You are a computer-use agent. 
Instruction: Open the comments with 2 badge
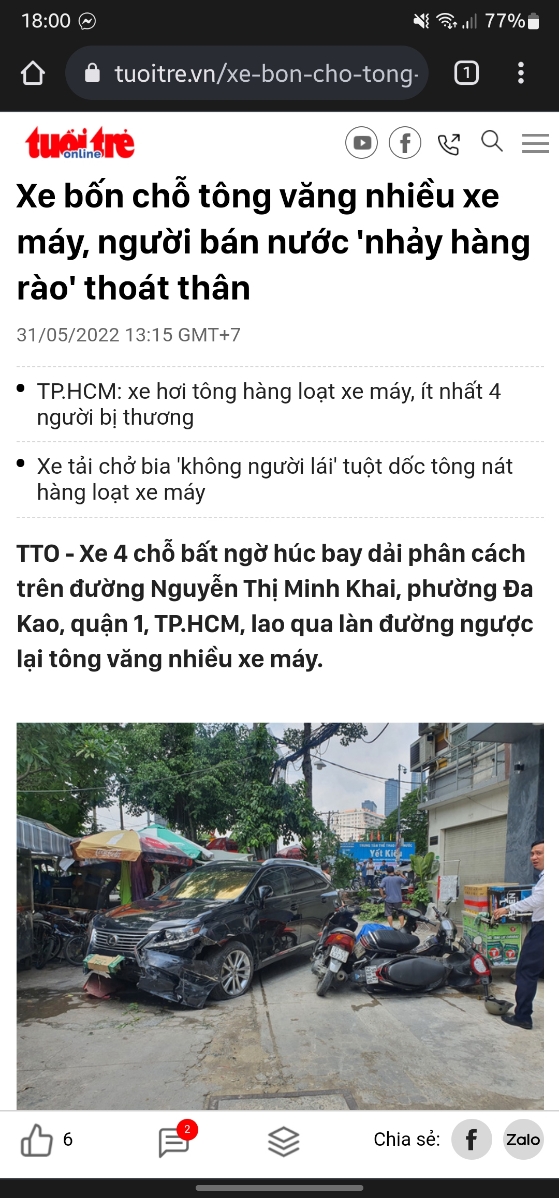[x=176, y=1140]
